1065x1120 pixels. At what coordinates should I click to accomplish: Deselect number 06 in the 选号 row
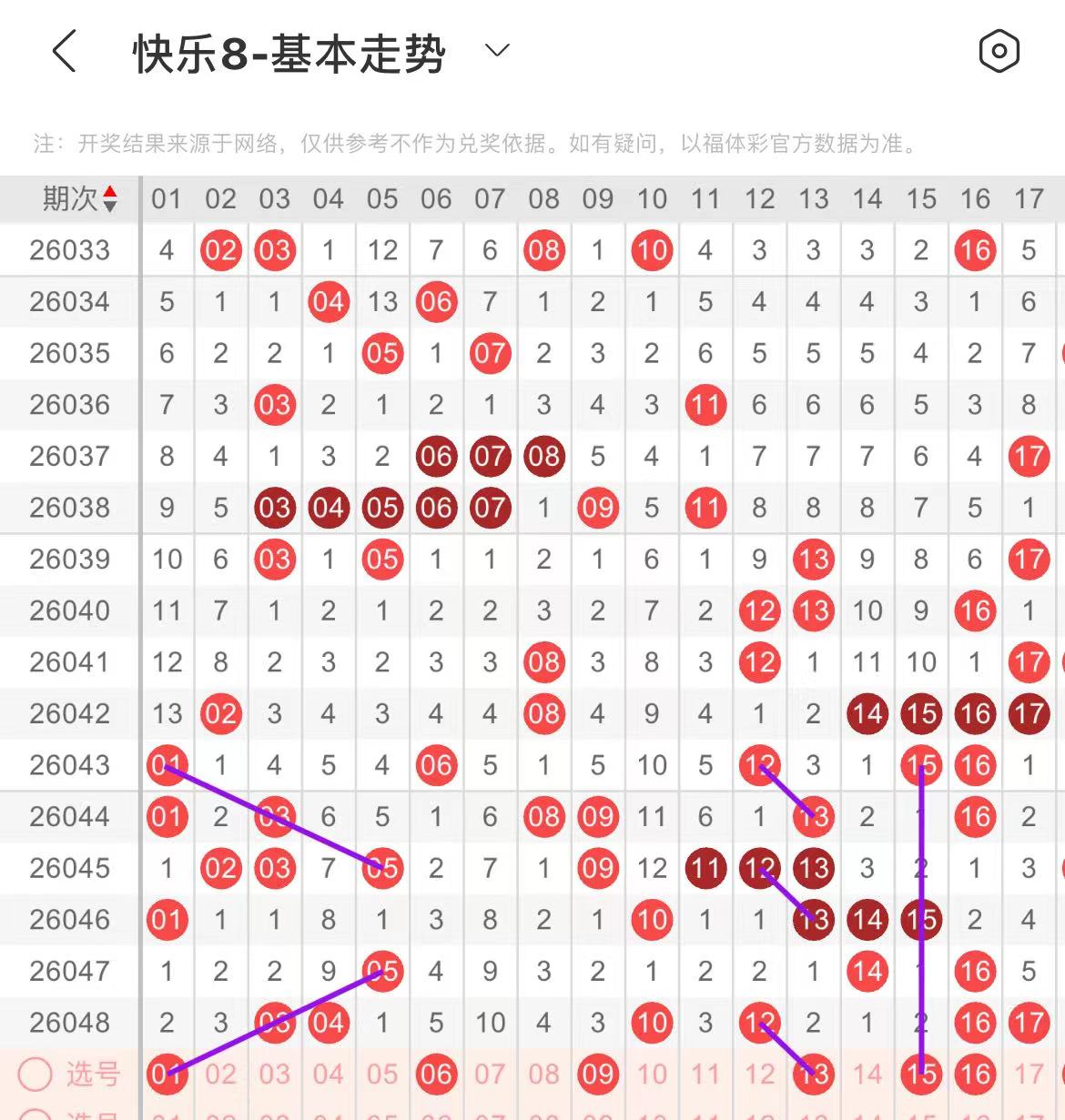click(436, 1075)
